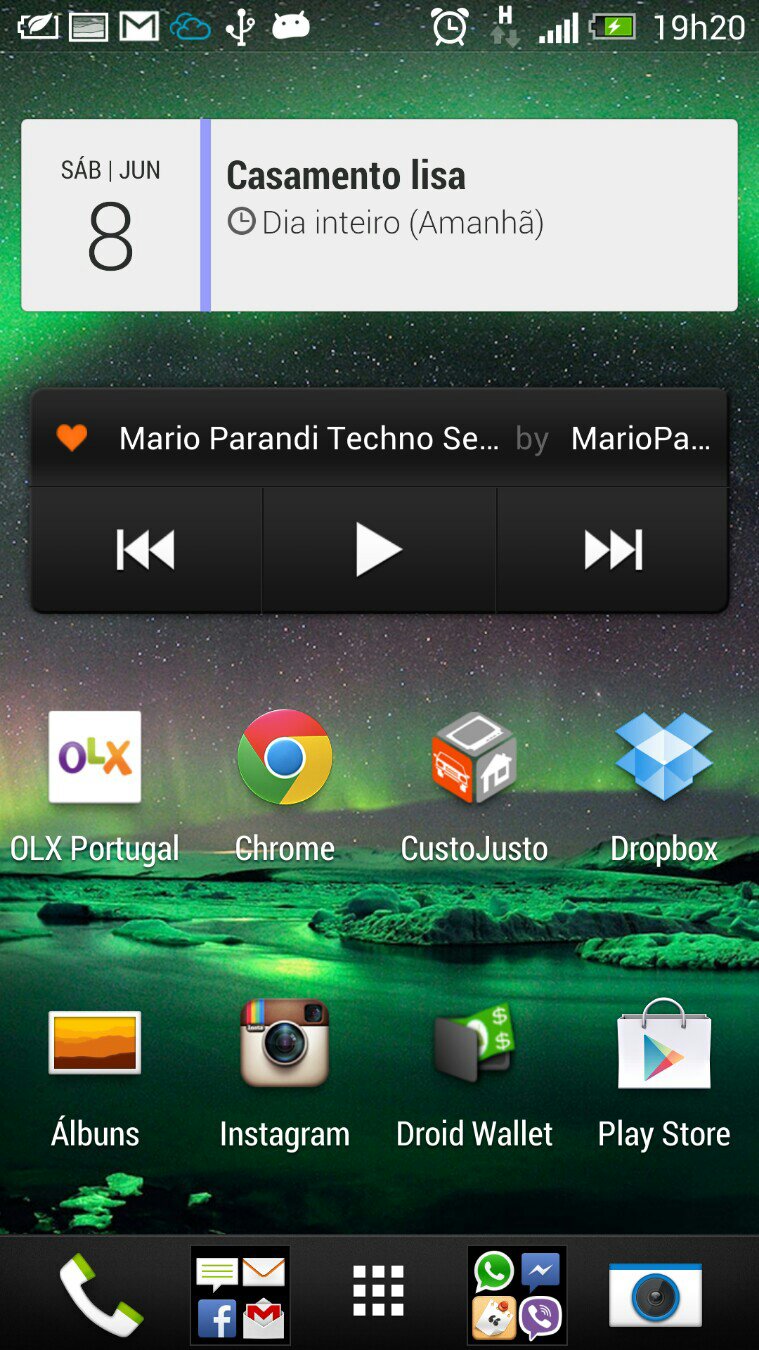Launch Instagram

click(285, 1074)
